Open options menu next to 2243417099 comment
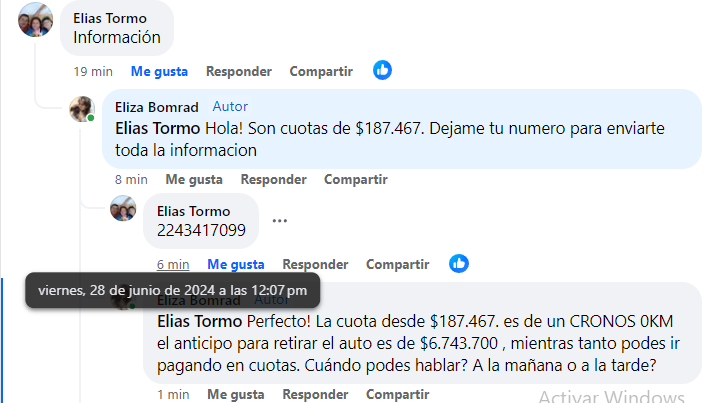The height and width of the screenshot is (403, 726). 280,221
